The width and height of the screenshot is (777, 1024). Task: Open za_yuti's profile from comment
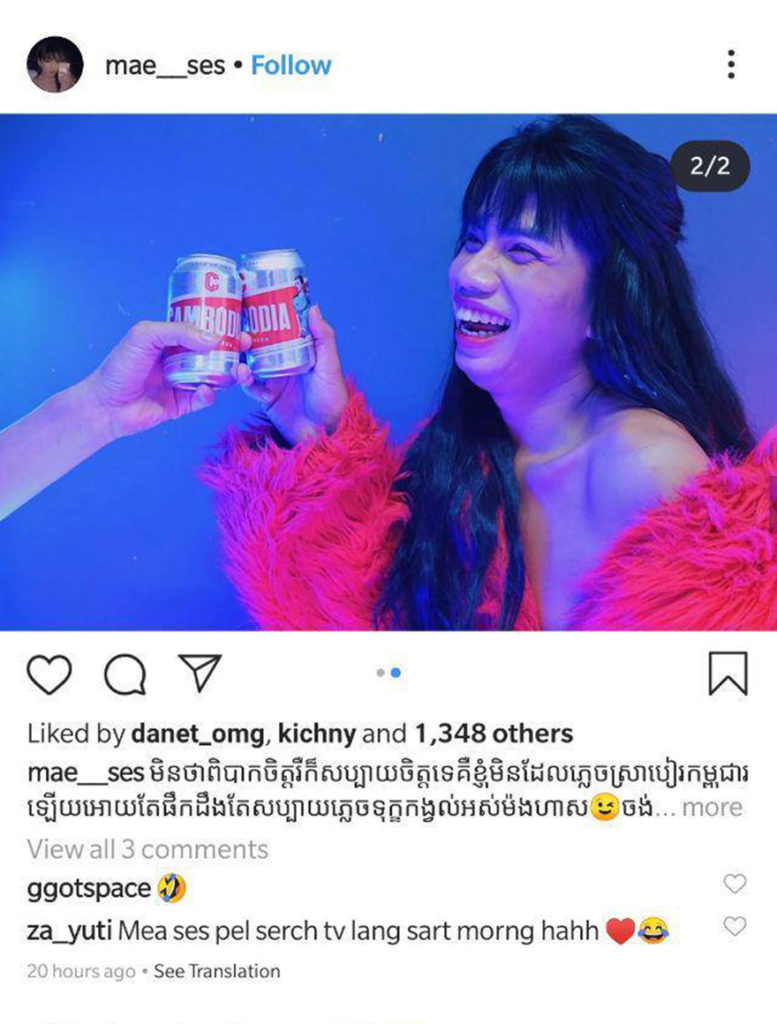click(x=68, y=931)
